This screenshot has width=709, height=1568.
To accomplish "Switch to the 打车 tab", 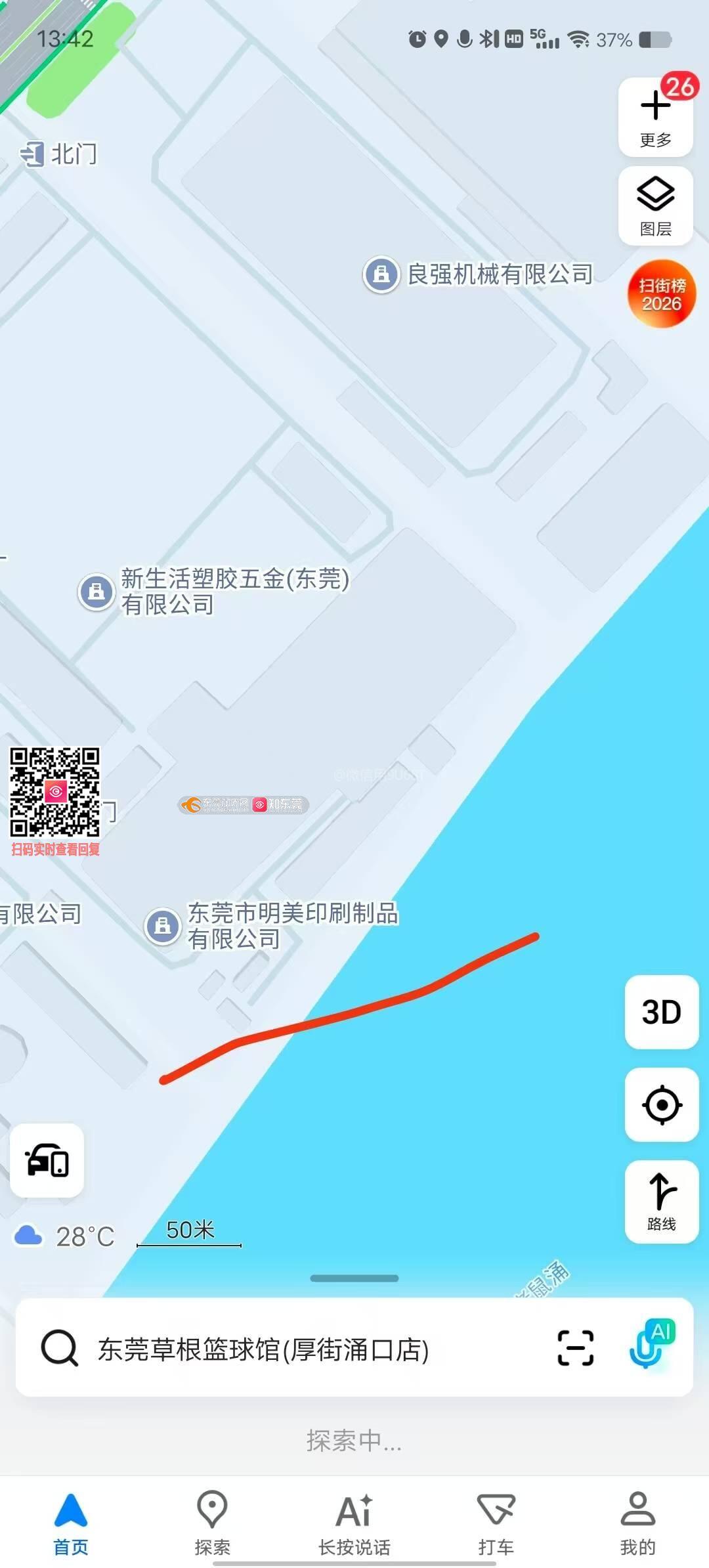I will [496, 1523].
